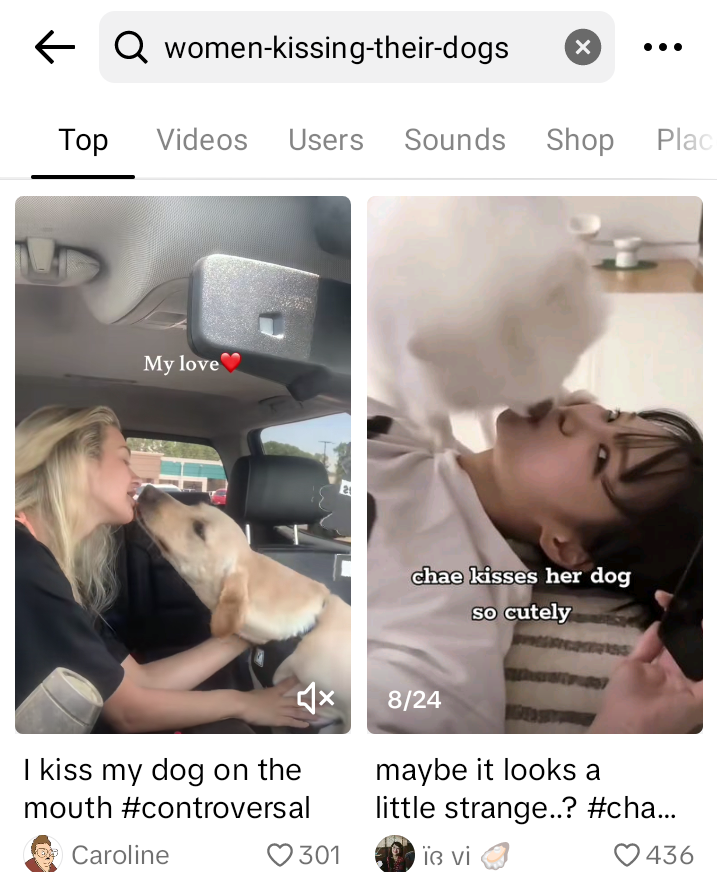
Task: Switch to the Videos tab
Action: tap(202, 140)
